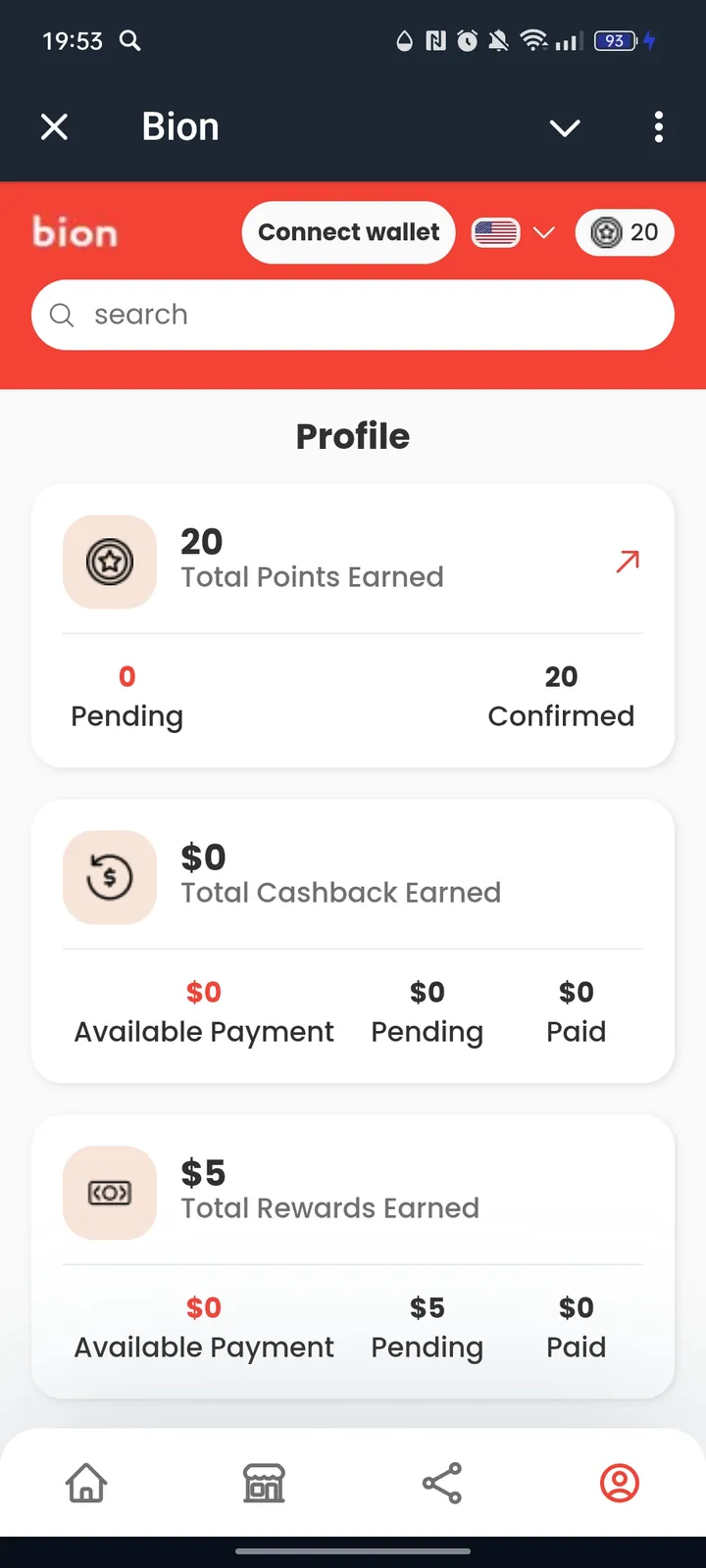Open the US flag country selector
The height and width of the screenshot is (1568, 706).
(495, 232)
